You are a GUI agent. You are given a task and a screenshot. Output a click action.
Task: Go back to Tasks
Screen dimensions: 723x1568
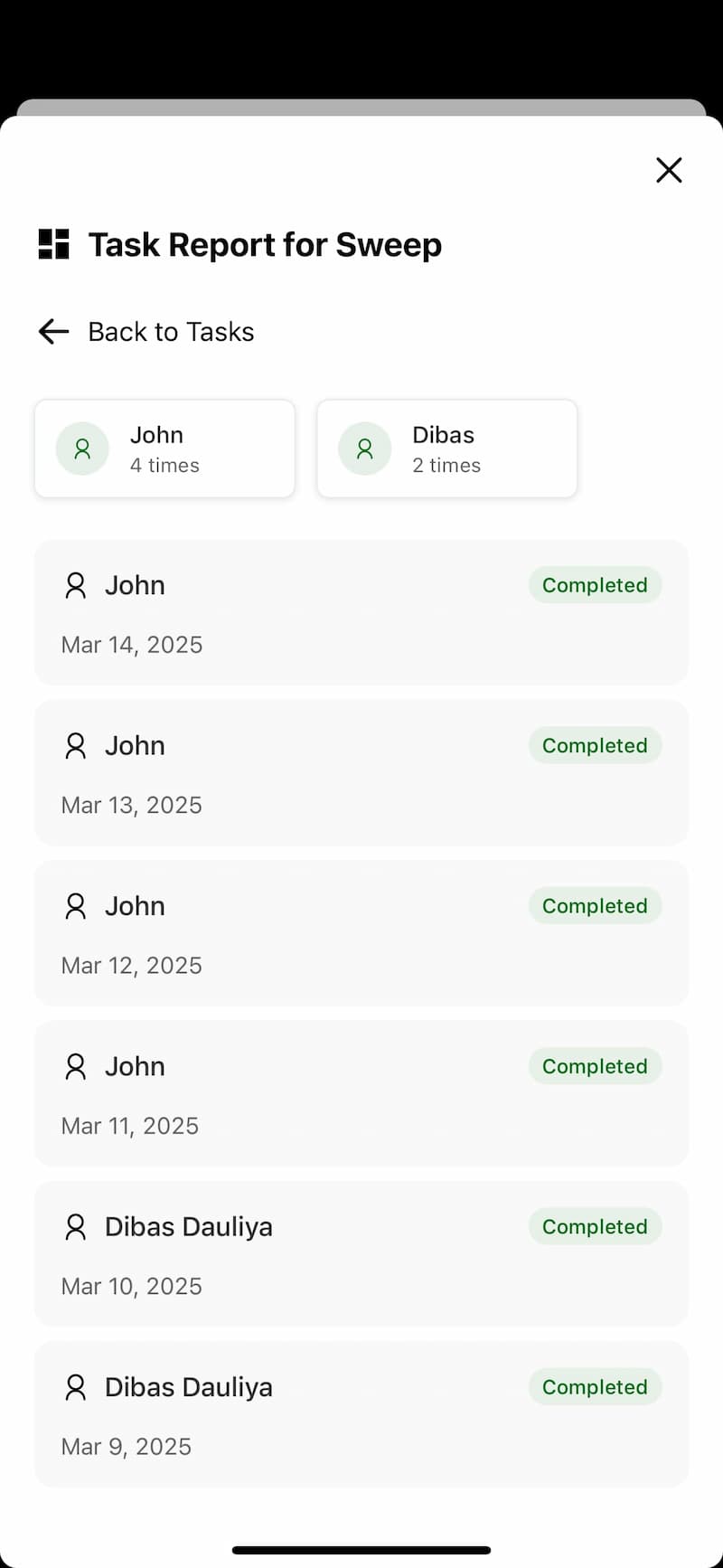(146, 332)
